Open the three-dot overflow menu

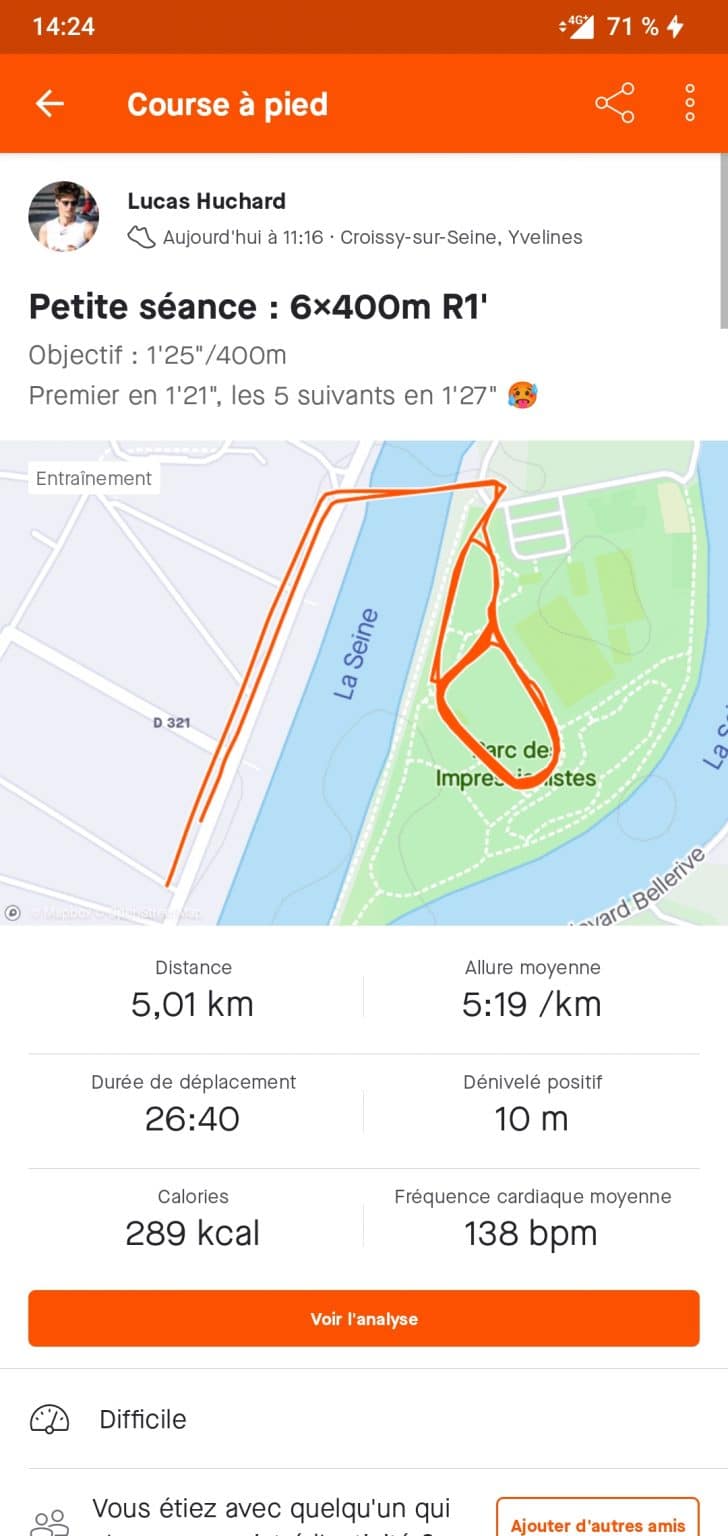690,104
